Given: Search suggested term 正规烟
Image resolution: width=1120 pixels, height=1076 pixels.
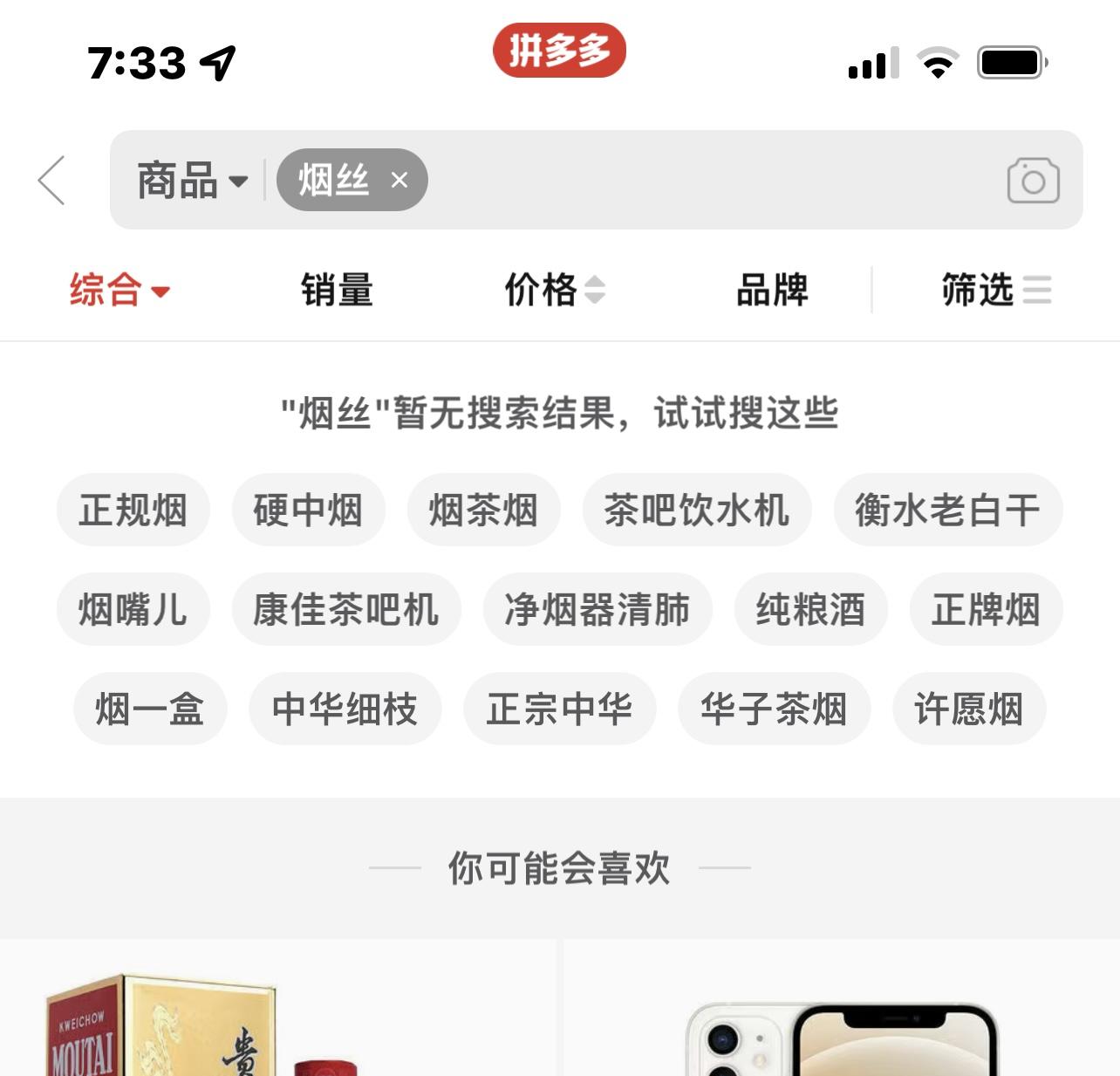Looking at the screenshot, I should (133, 511).
